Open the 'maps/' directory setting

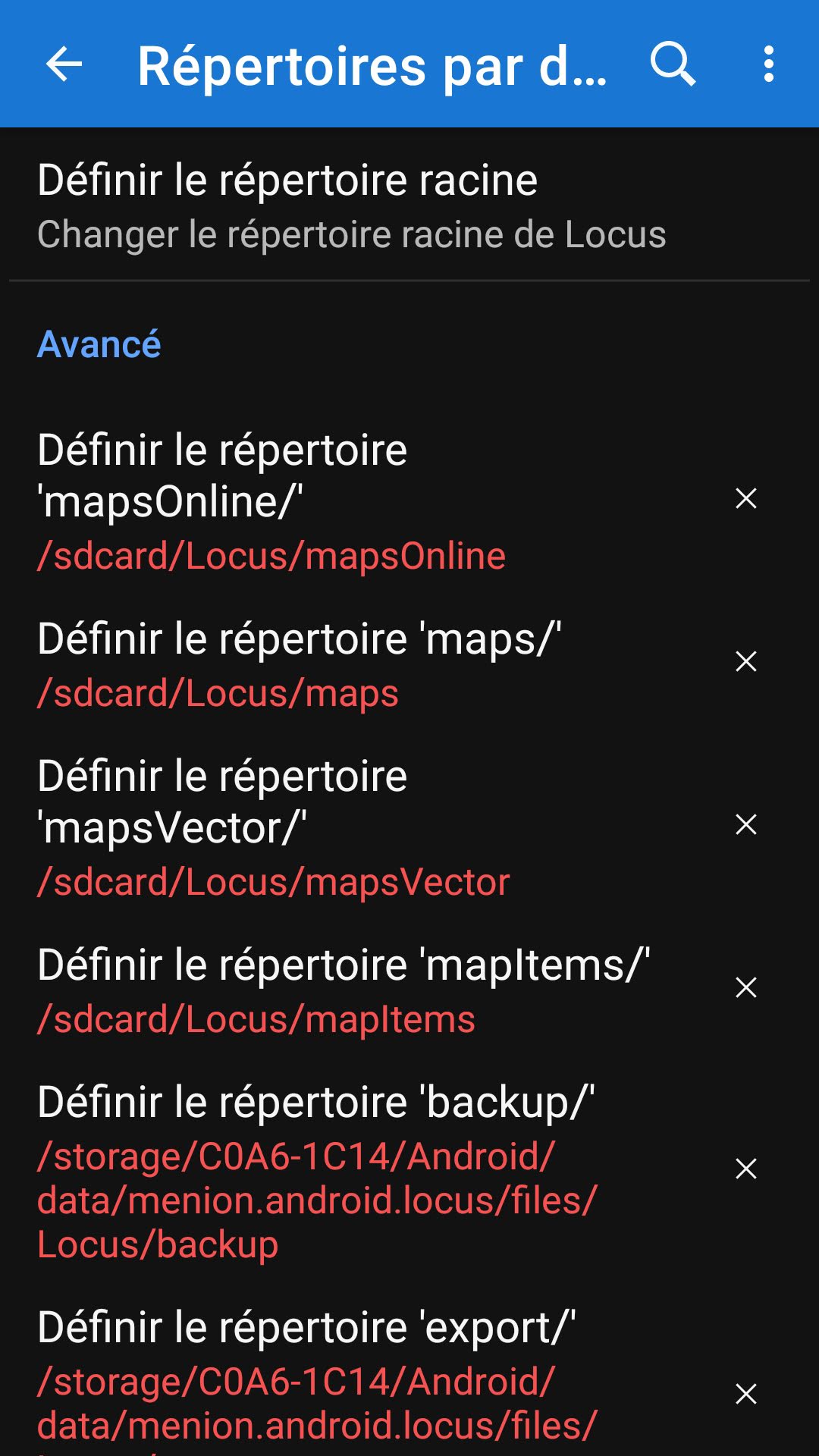point(303,664)
